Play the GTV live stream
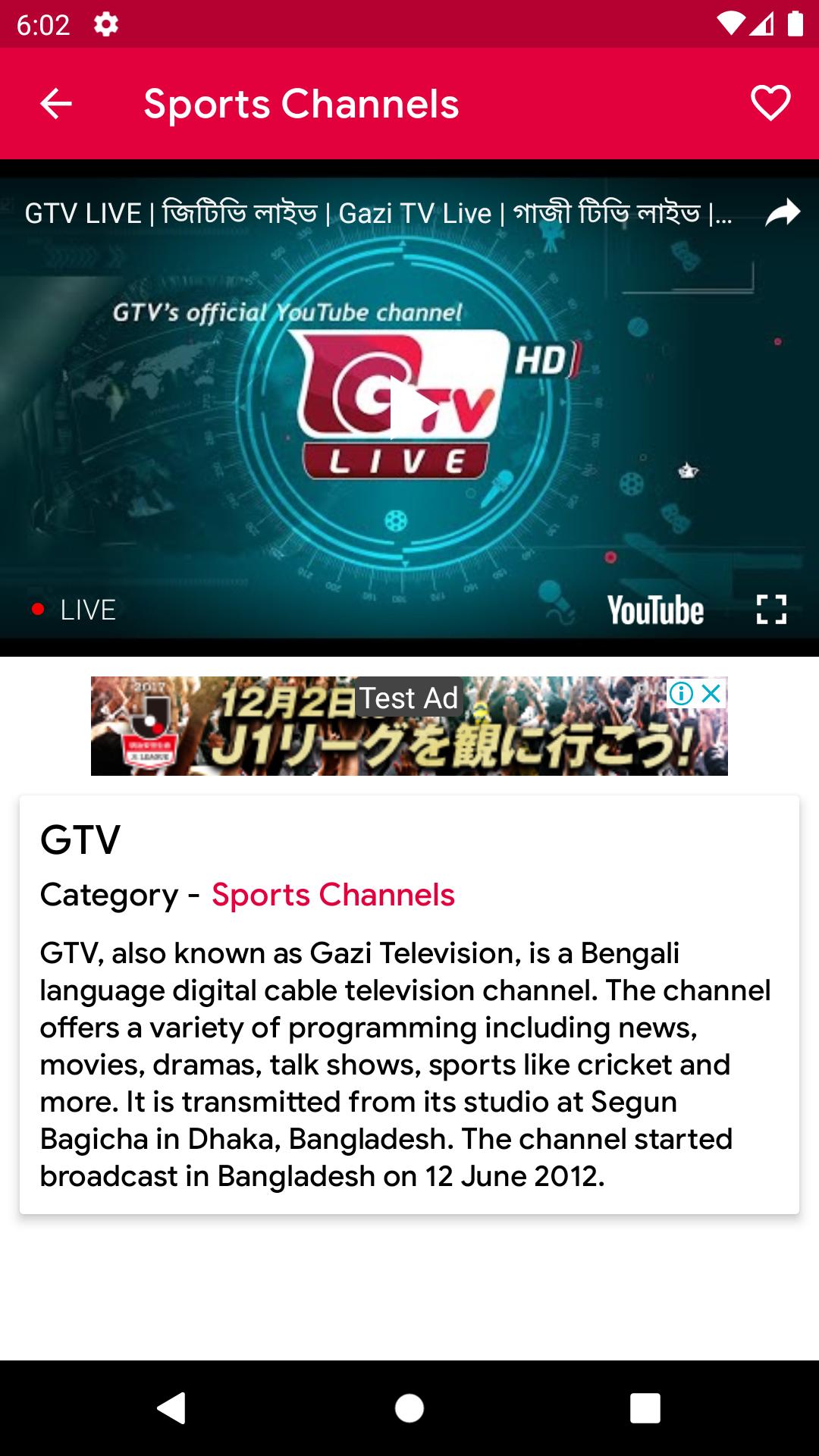Screen dimensions: 819x1456 [x=409, y=409]
